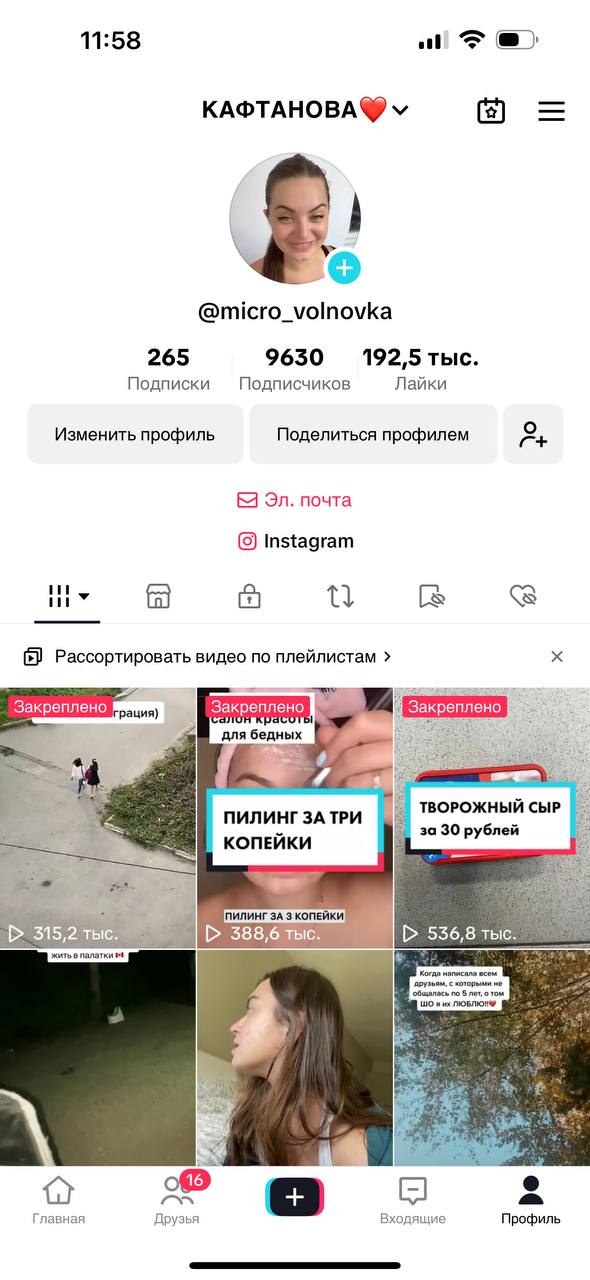Image resolution: width=590 pixels, height=1280 pixels.
Task: Open pinned video ТВОРОЖНЫЙ СЫР за 30 рублей
Action: tap(492, 818)
